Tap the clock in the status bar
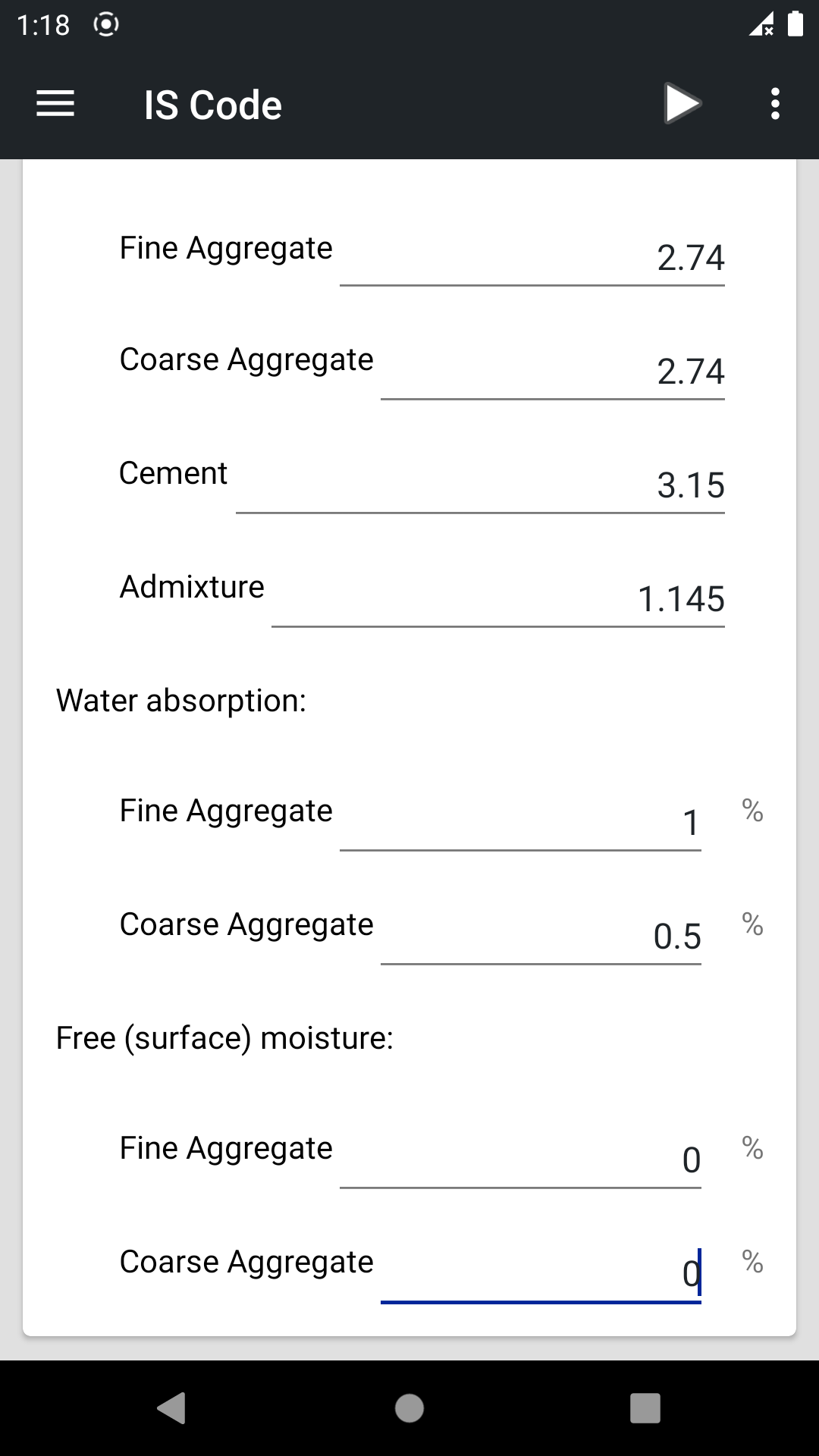Screen dimensions: 819x1456 point(43,25)
